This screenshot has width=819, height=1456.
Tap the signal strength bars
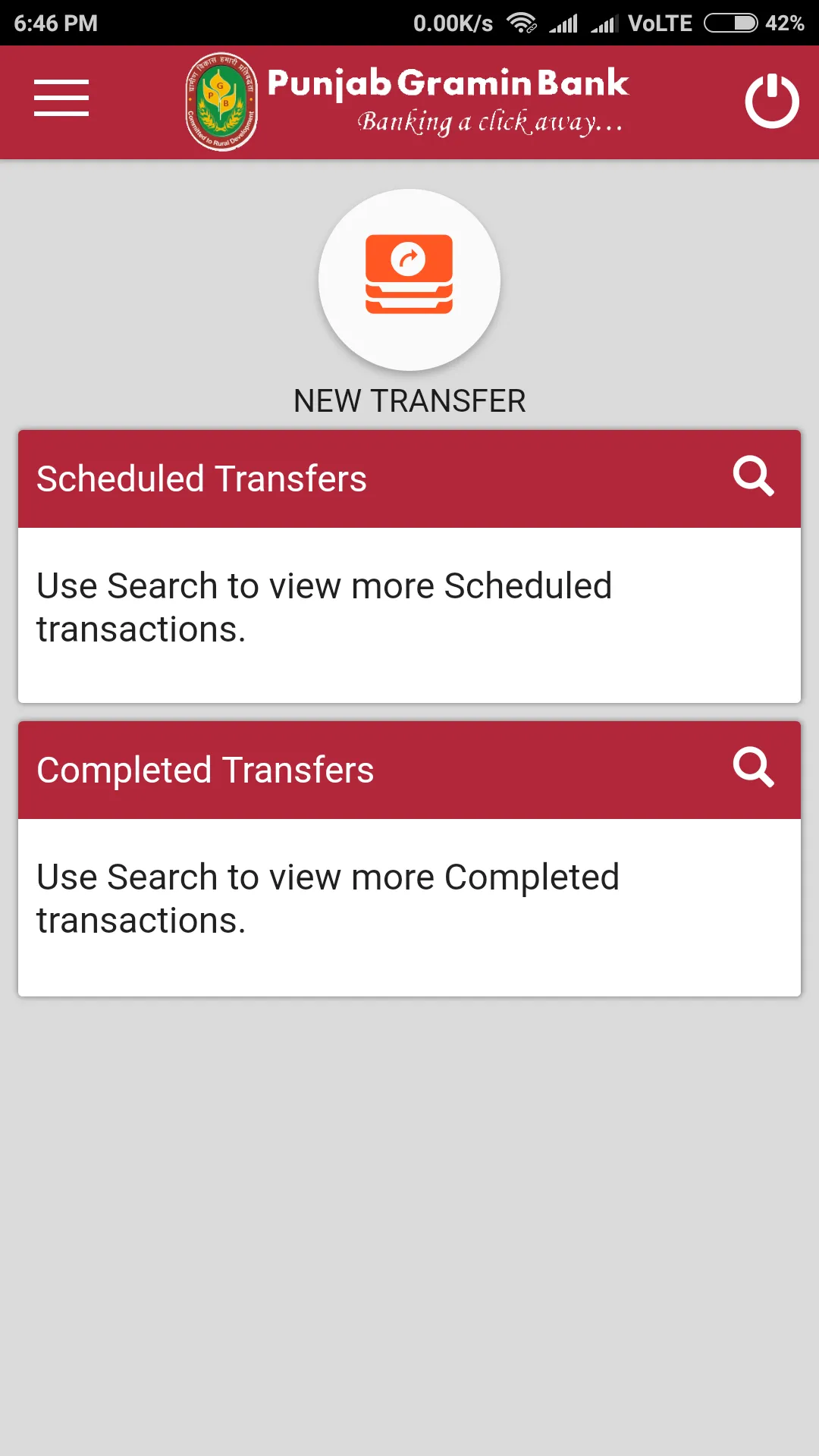pyautogui.click(x=564, y=23)
